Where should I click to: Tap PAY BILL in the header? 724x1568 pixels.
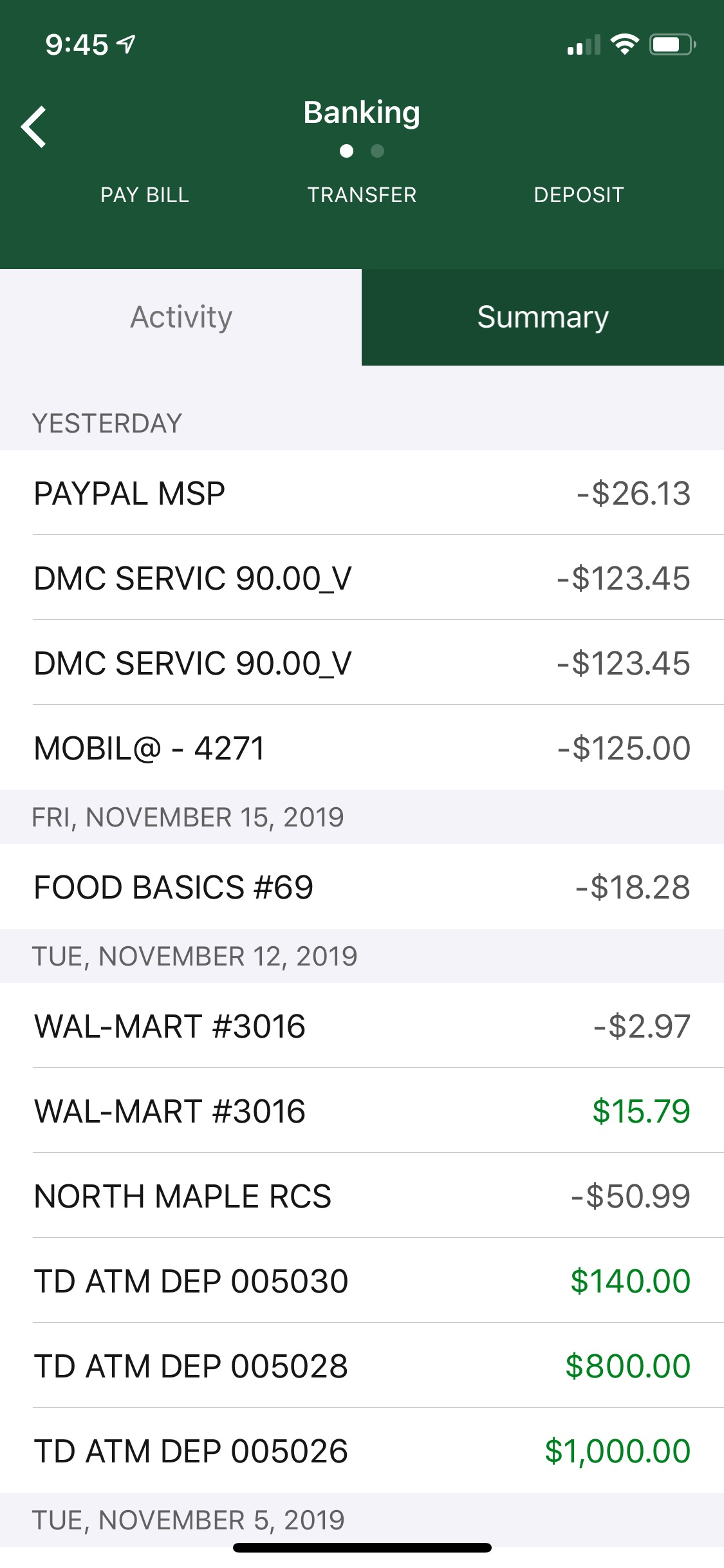pyautogui.click(x=145, y=195)
